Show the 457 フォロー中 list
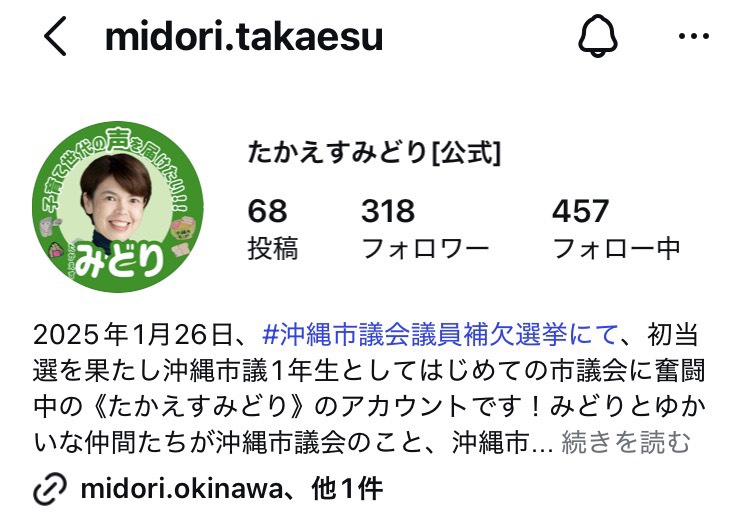Viewport: 750px width, 515px height. 616,228
